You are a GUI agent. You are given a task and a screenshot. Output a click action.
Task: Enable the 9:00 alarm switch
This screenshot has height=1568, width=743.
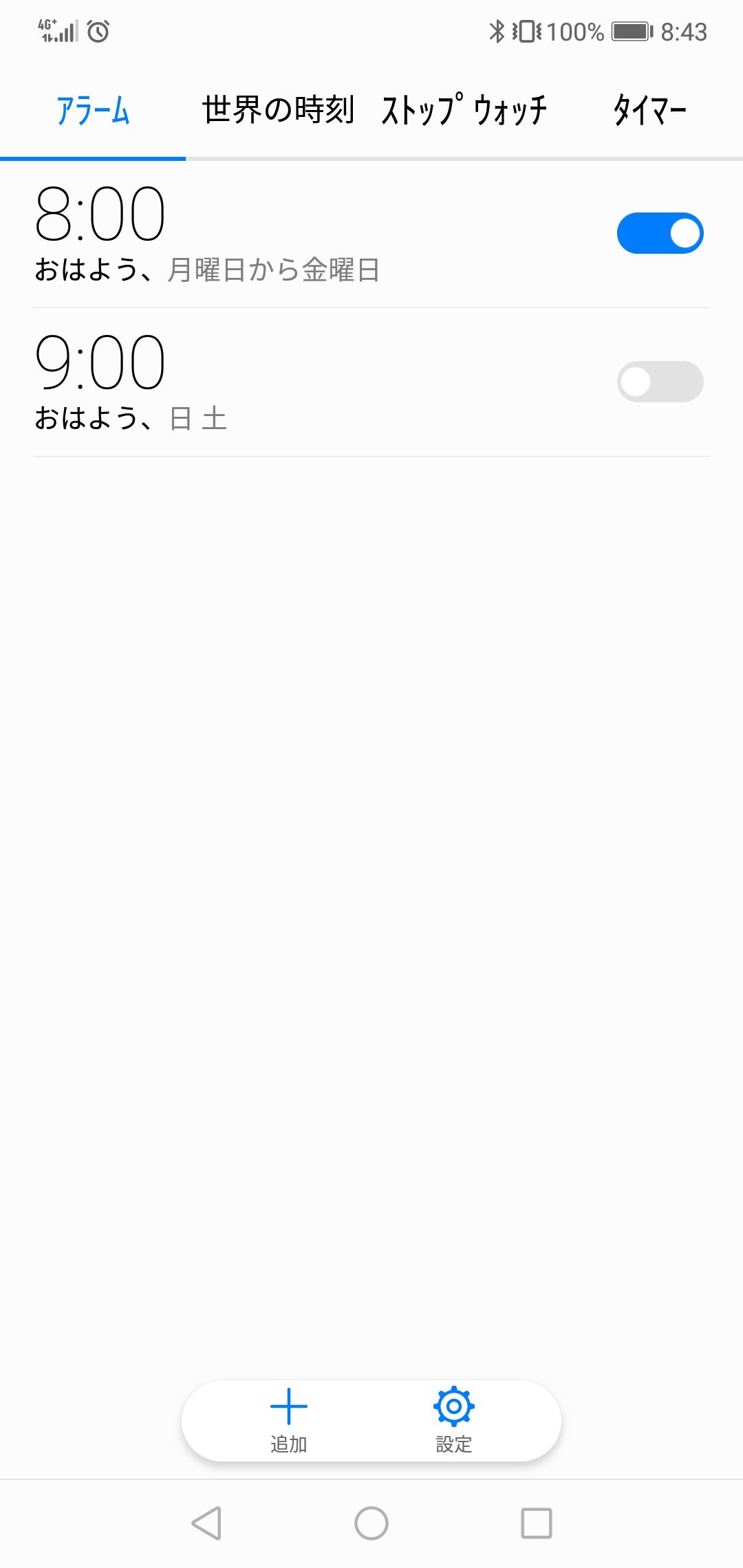pyautogui.click(x=660, y=382)
